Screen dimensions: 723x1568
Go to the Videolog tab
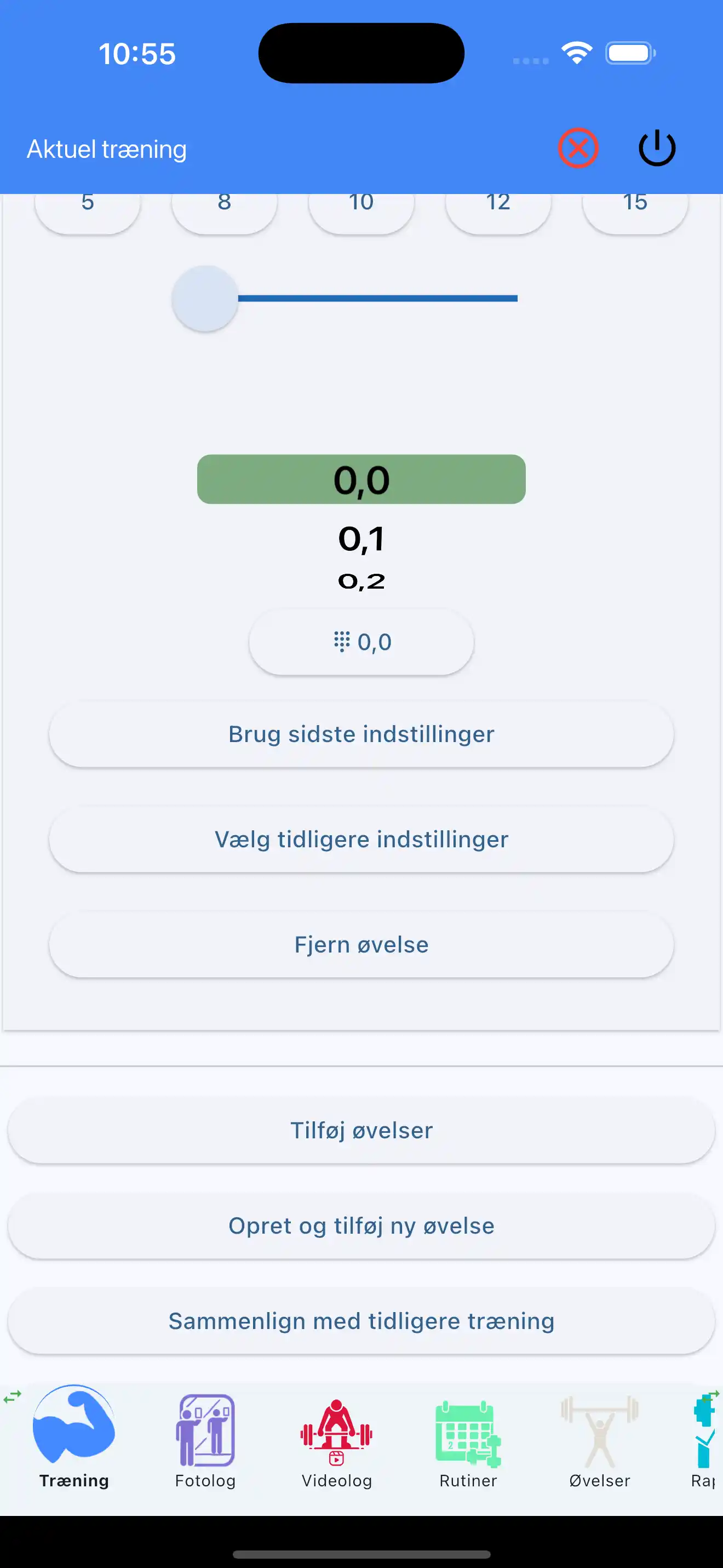[337, 1441]
